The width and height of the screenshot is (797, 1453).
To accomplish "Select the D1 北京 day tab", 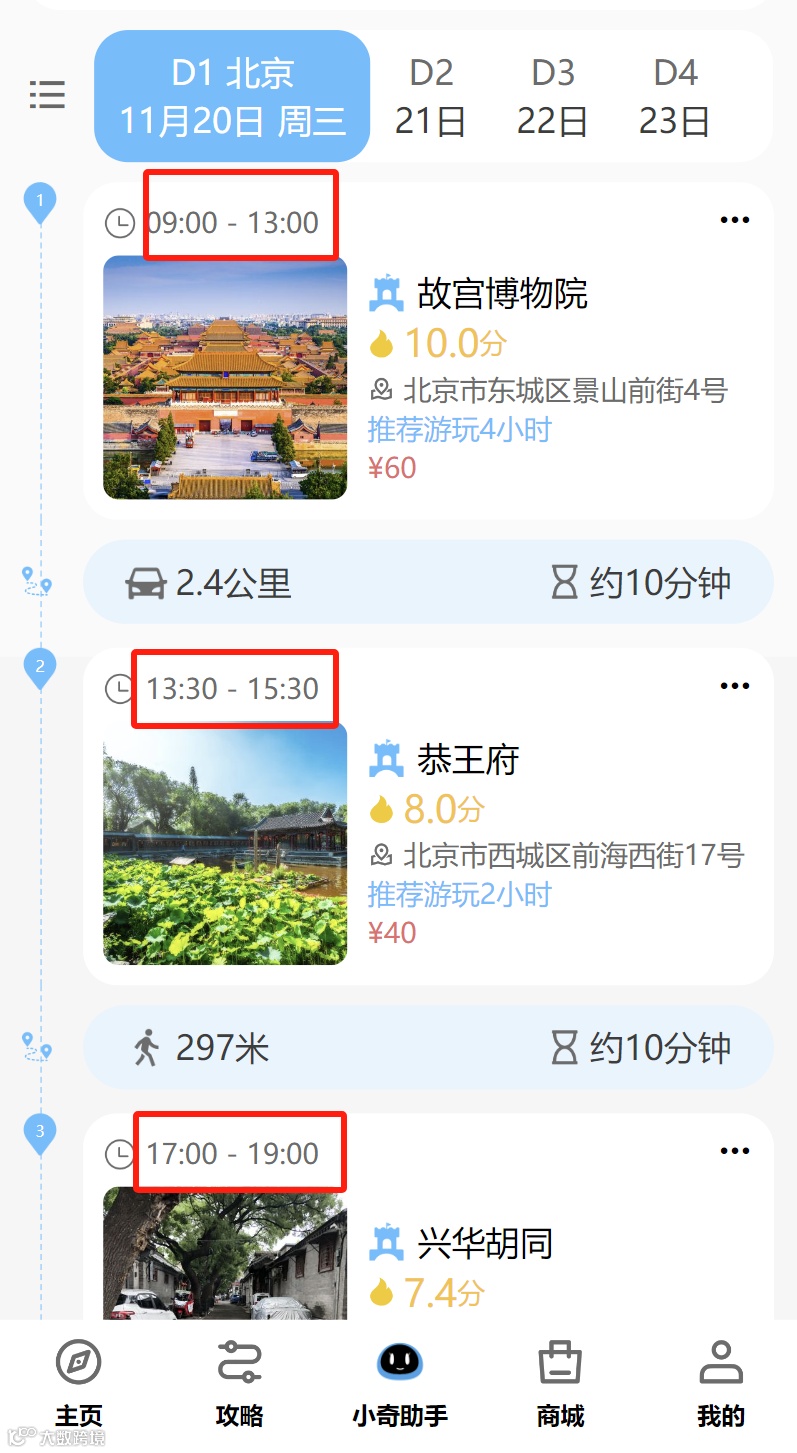I will click(x=232, y=96).
